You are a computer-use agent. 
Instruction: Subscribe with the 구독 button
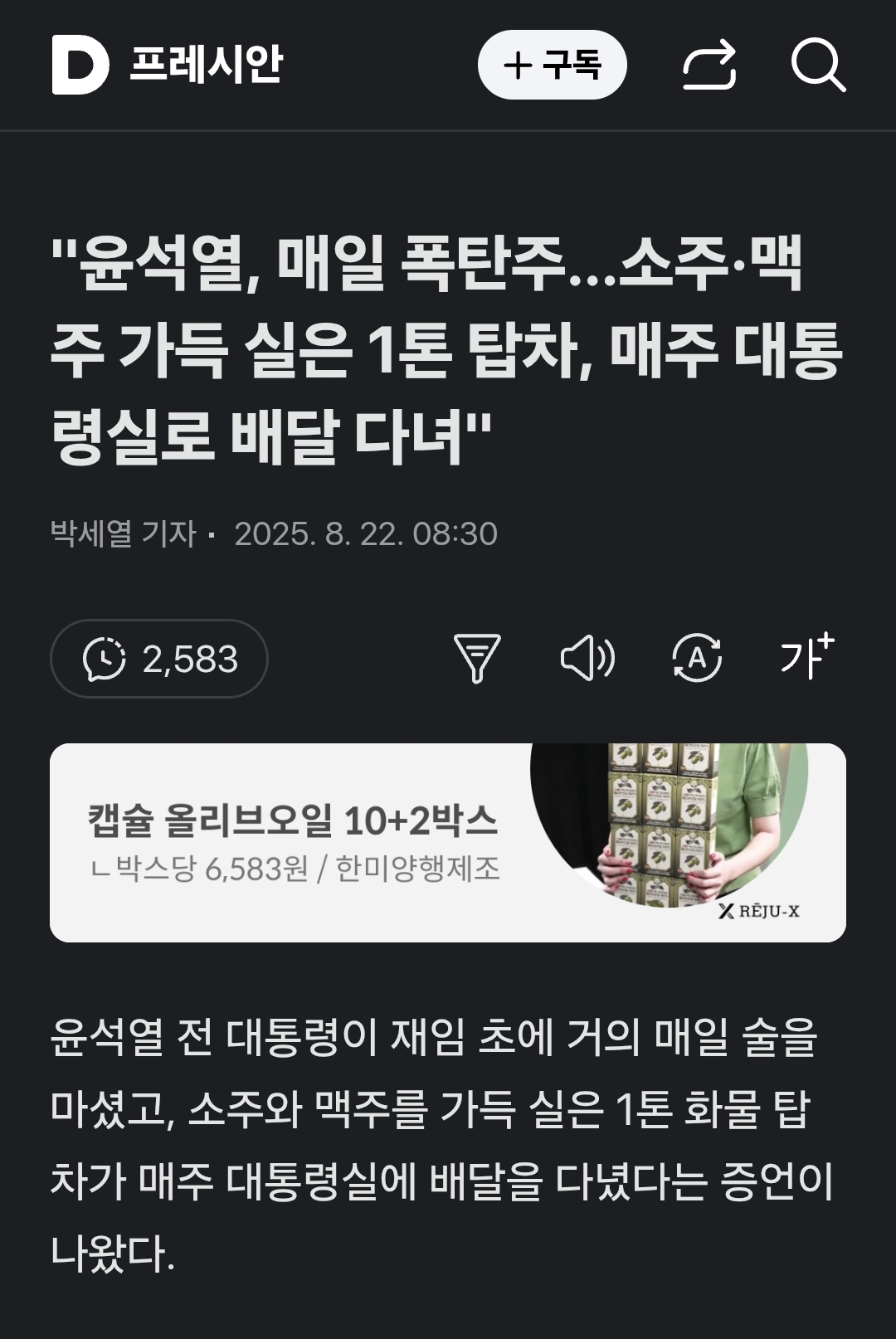(552, 65)
